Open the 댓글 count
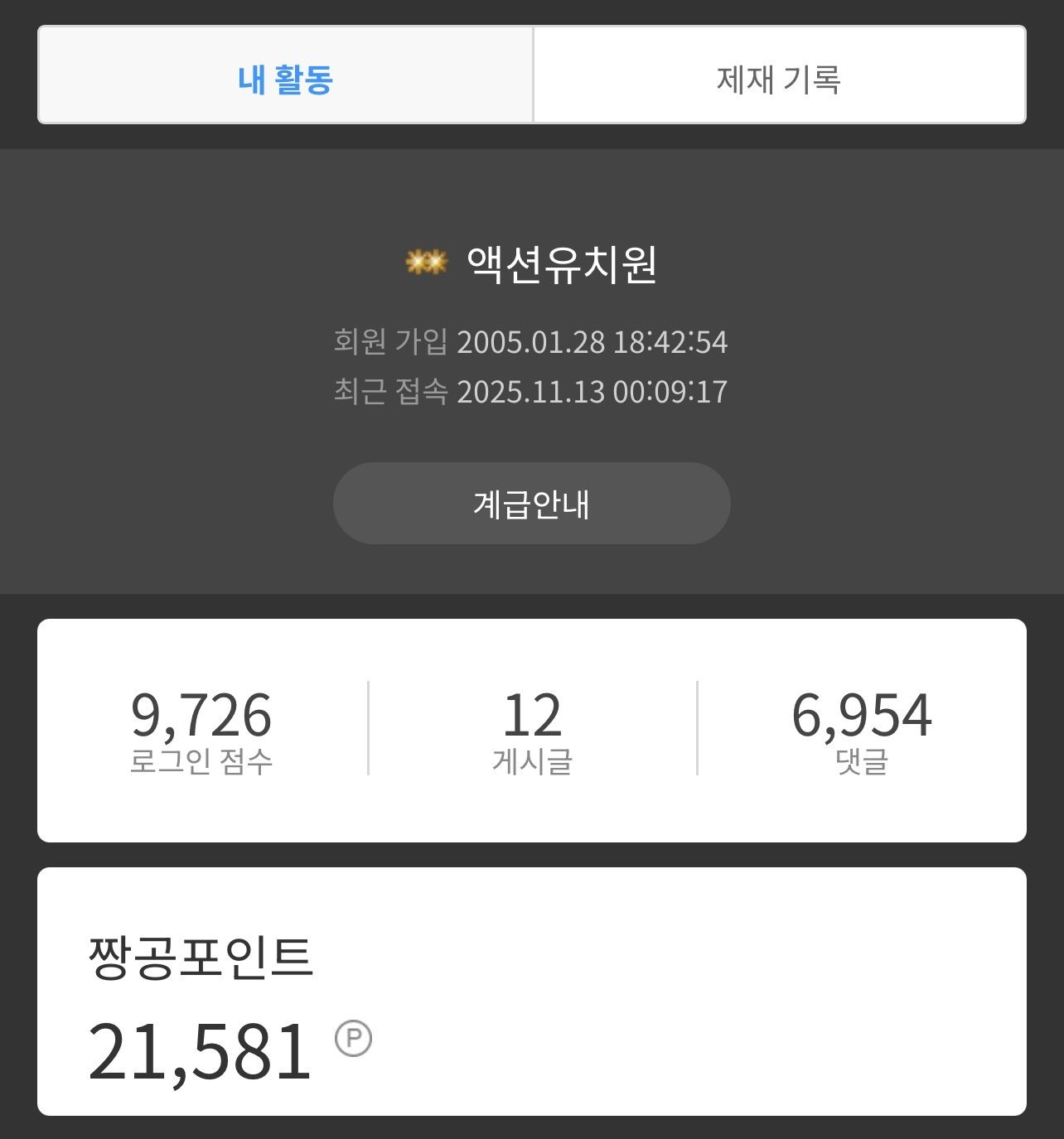This screenshot has height=1139, width=1064. pyautogui.click(x=861, y=729)
